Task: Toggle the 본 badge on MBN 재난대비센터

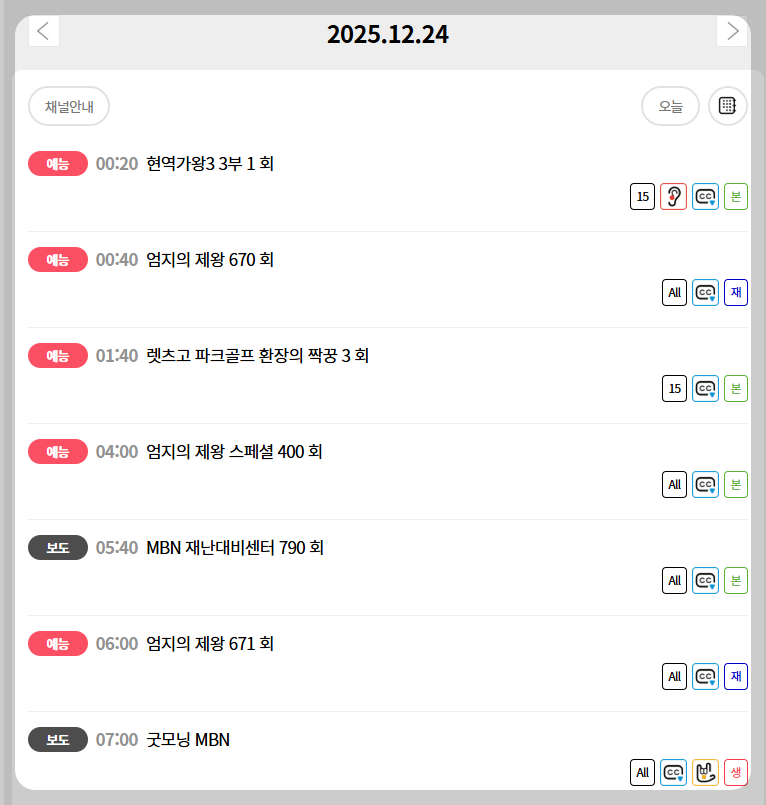Action: tap(736, 580)
